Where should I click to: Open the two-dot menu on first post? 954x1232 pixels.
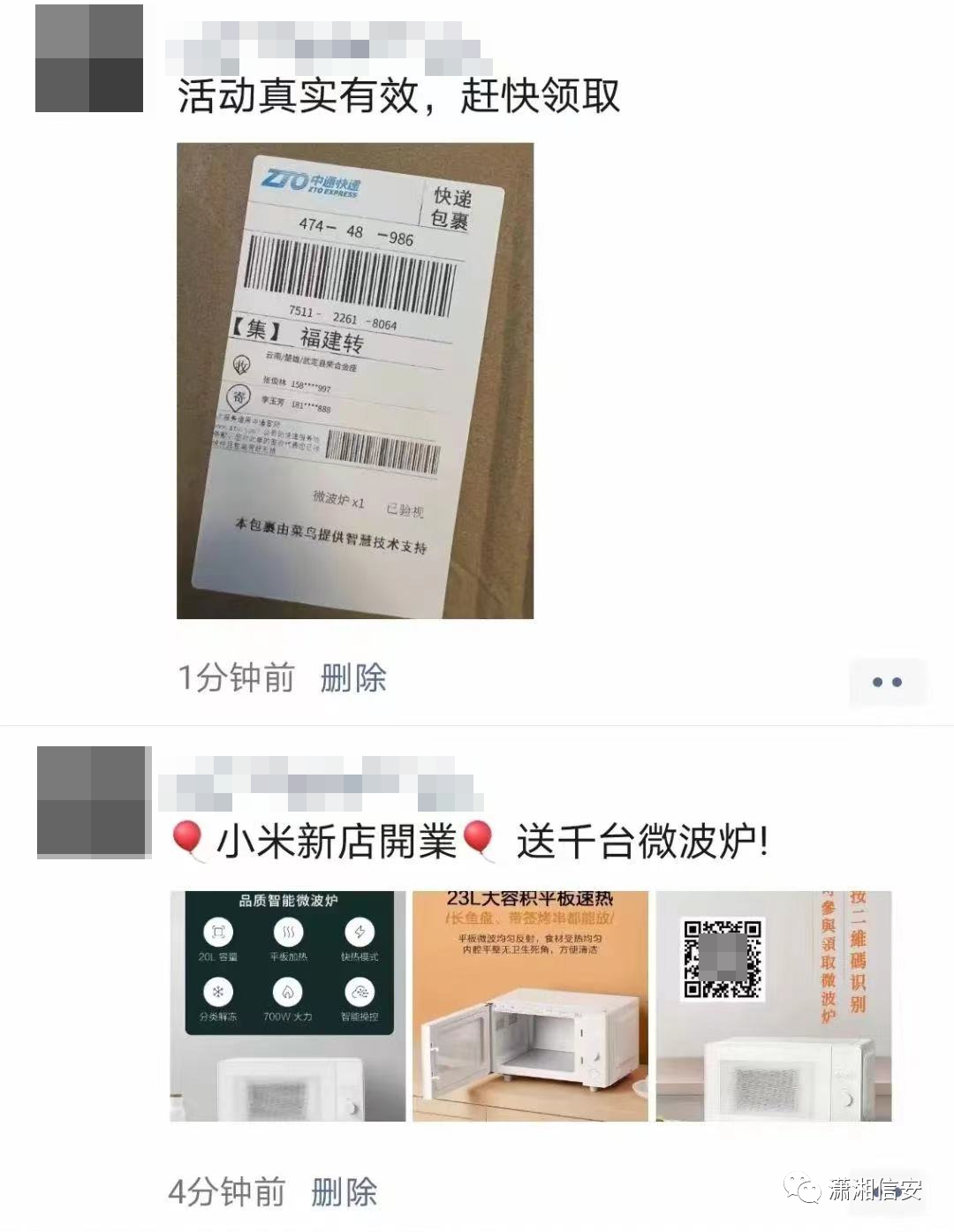point(887,682)
